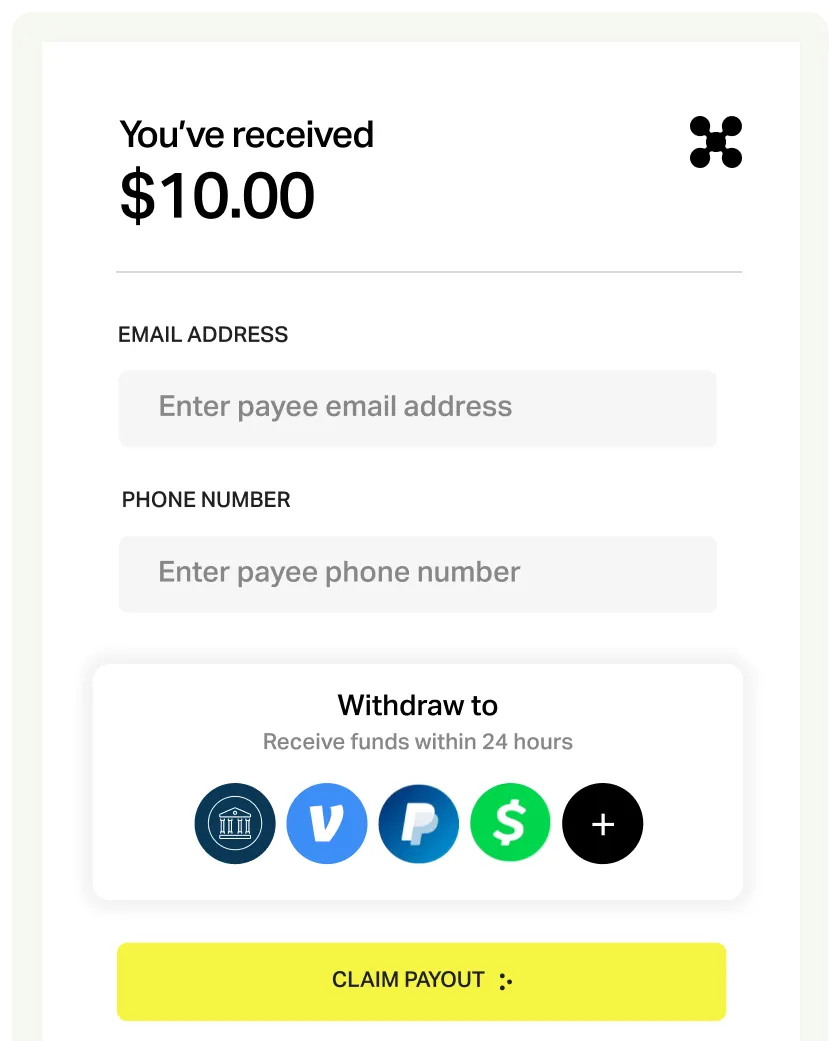Viewport: 839px width, 1041px height.
Task: Select PayPal for your payout
Action: coord(418,823)
